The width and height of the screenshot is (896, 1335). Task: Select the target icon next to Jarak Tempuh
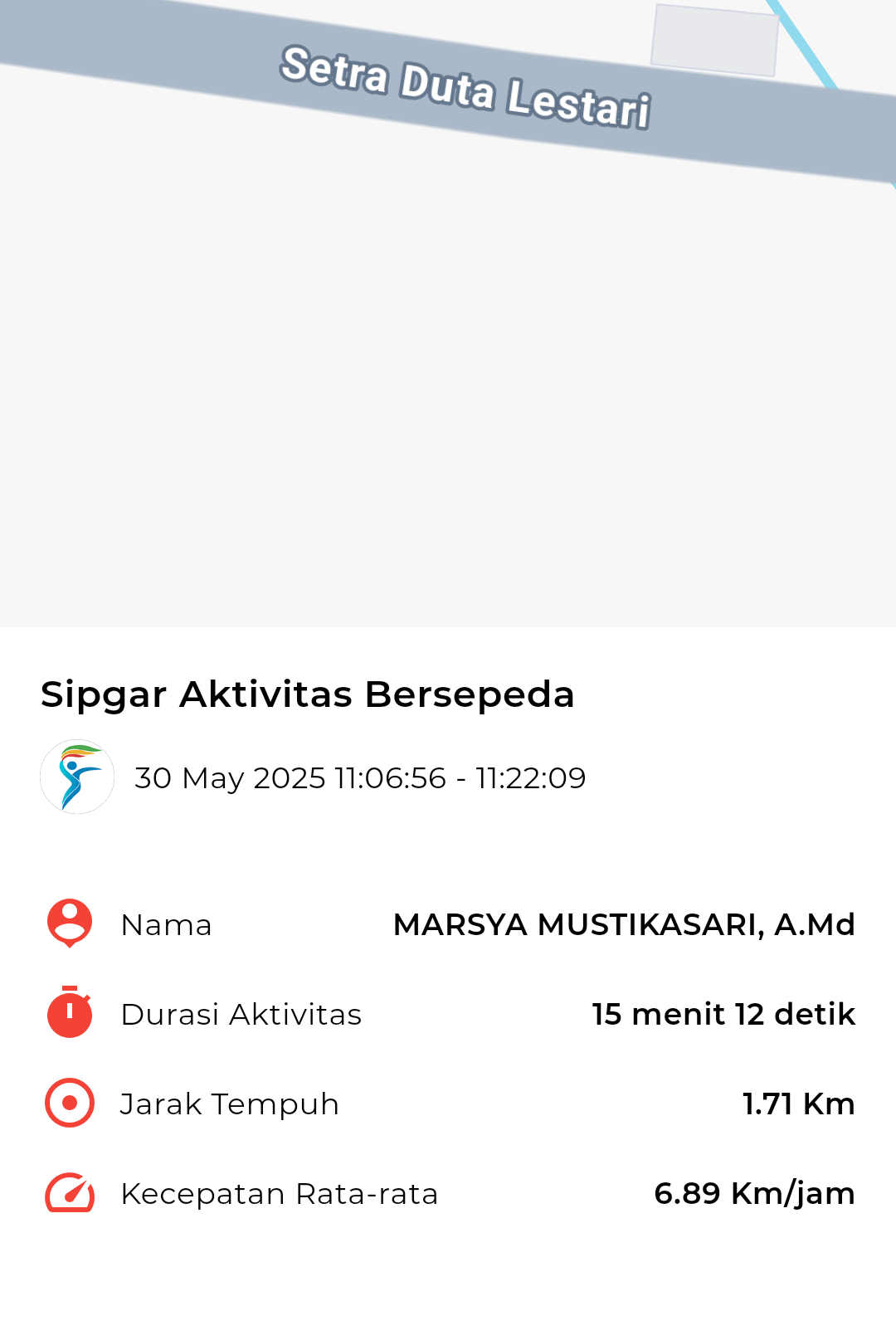point(68,1104)
